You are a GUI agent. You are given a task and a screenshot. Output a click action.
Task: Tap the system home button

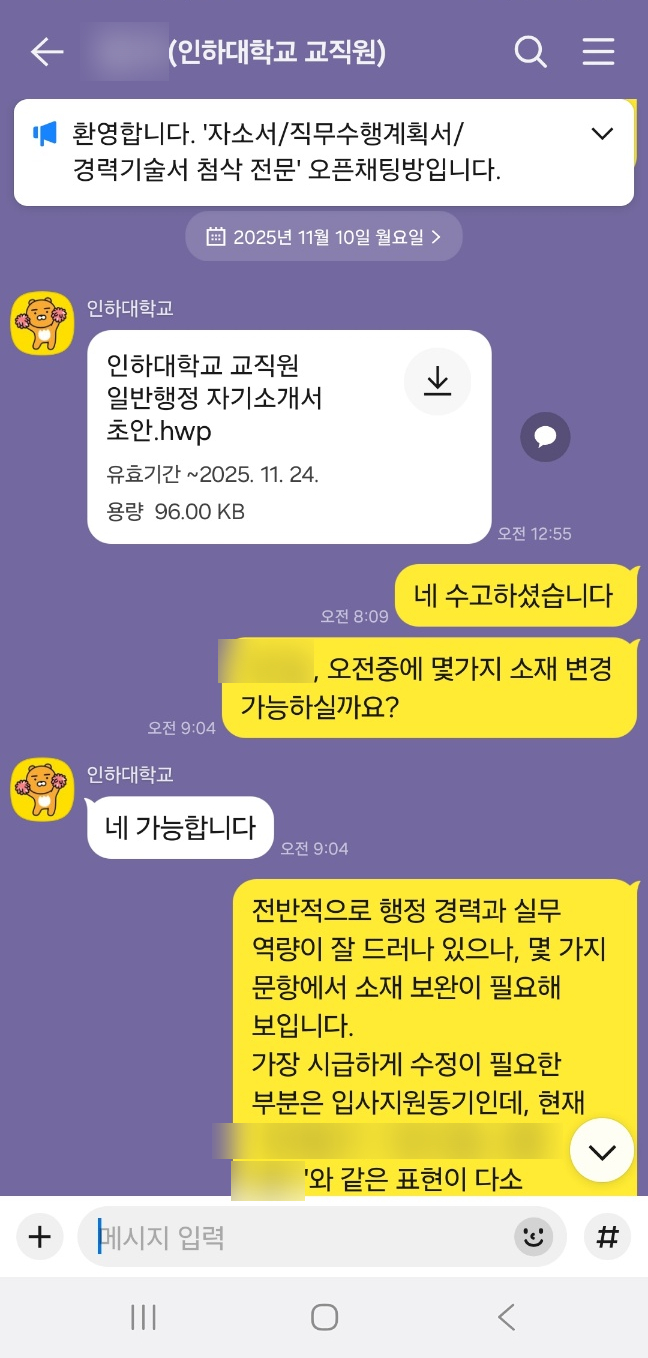point(324,1317)
